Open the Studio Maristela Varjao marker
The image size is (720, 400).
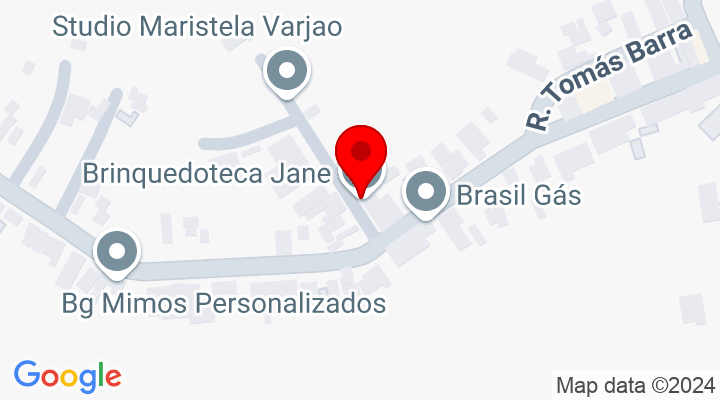(x=288, y=72)
